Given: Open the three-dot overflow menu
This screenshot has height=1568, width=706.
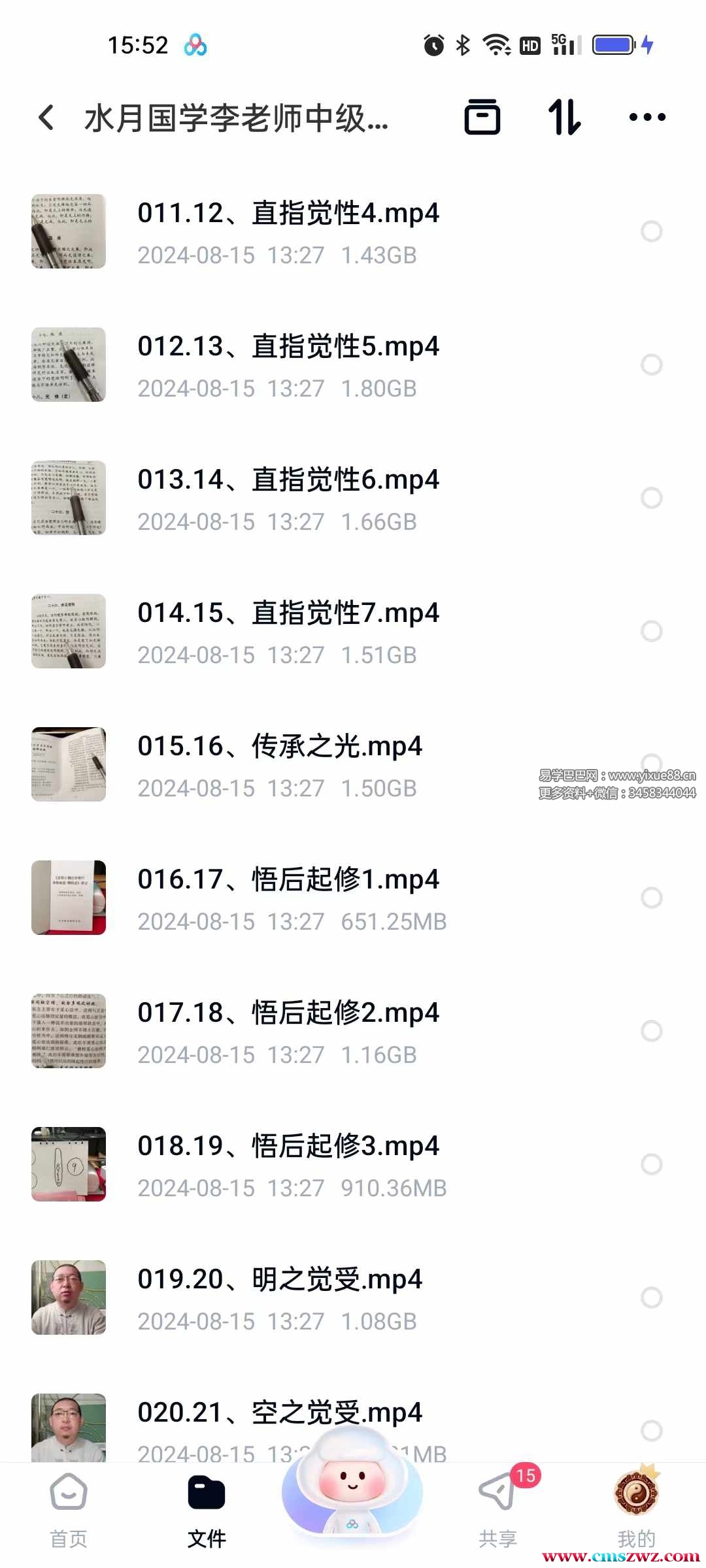Looking at the screenshot, I should coord(647,118).
